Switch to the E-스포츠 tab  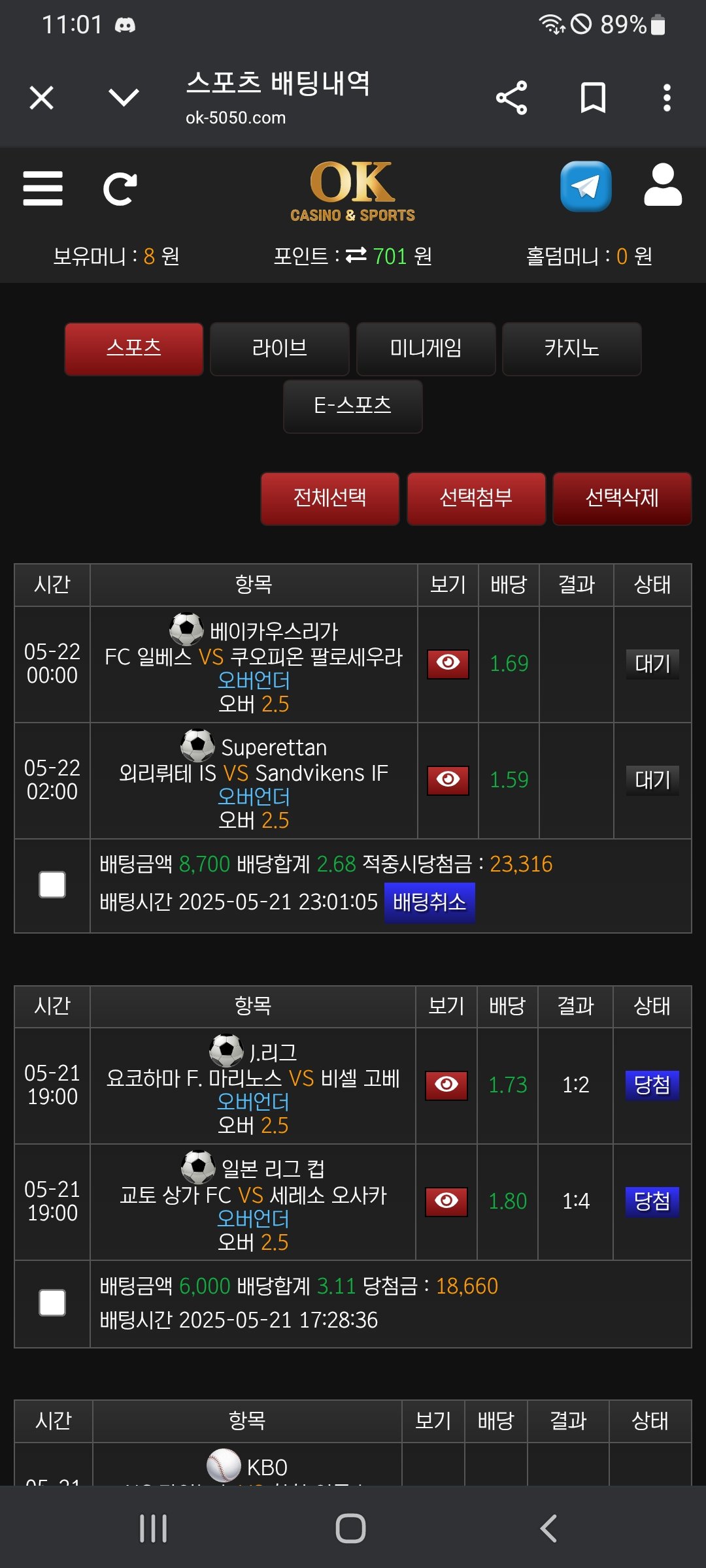click(x=352, y=406)
